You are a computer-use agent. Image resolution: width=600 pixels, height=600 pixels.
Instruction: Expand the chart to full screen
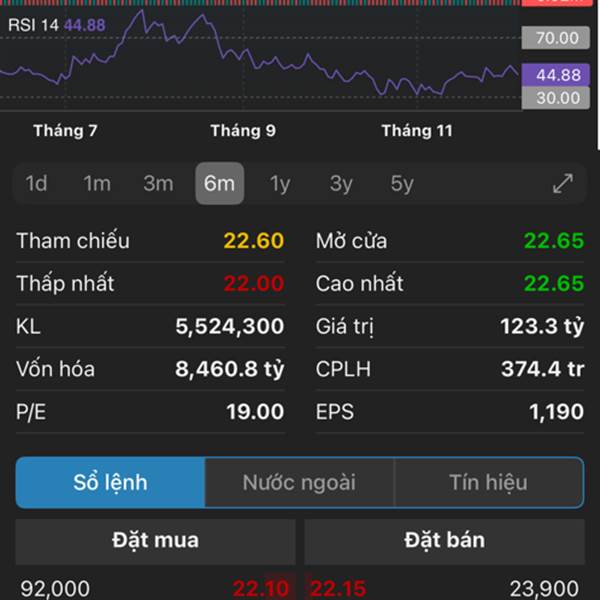point(563,184)
